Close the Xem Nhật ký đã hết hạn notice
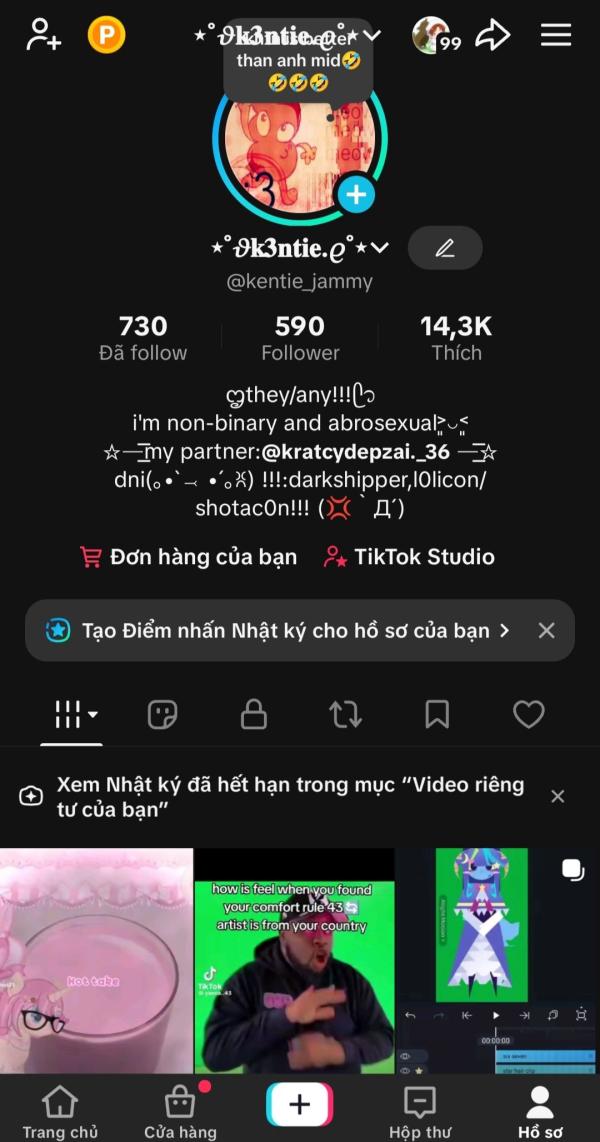Screen dimensions: 600x1142 [558, 796]
